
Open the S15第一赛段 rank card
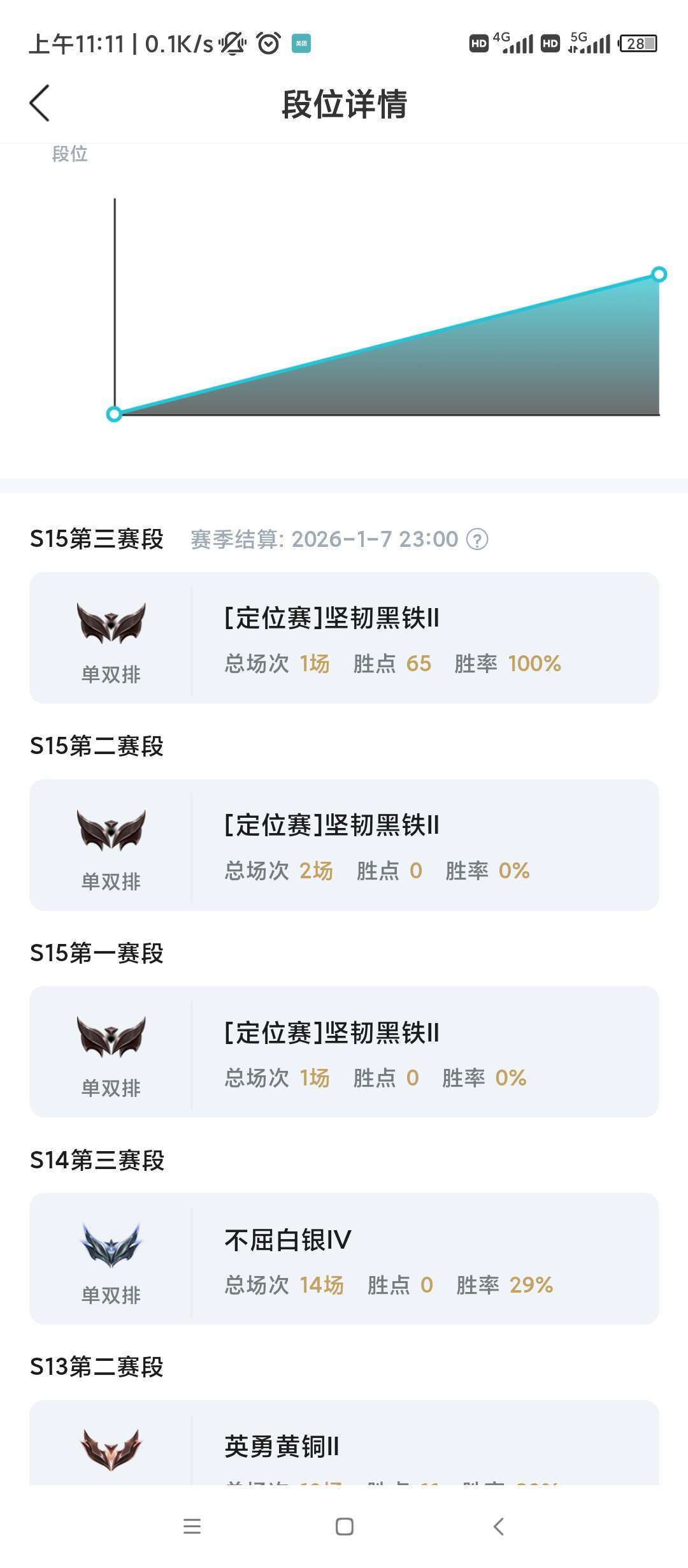pyautogui.click(x=344, y=1052)
